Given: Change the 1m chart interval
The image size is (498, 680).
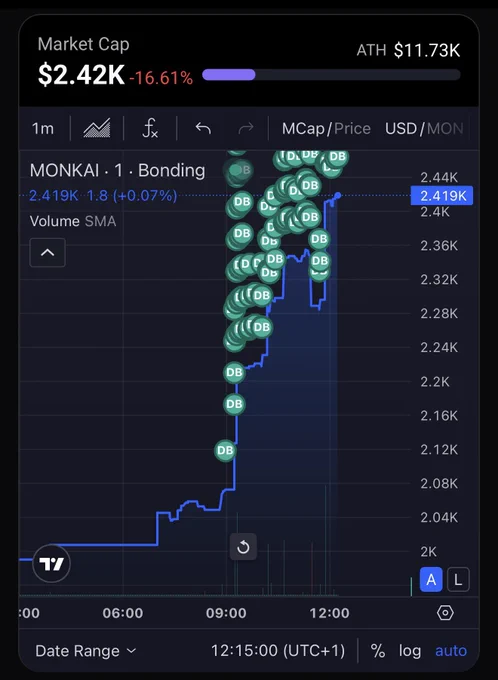Looking at the screenshot, I should pyautogui.click(x=43, y=128).
